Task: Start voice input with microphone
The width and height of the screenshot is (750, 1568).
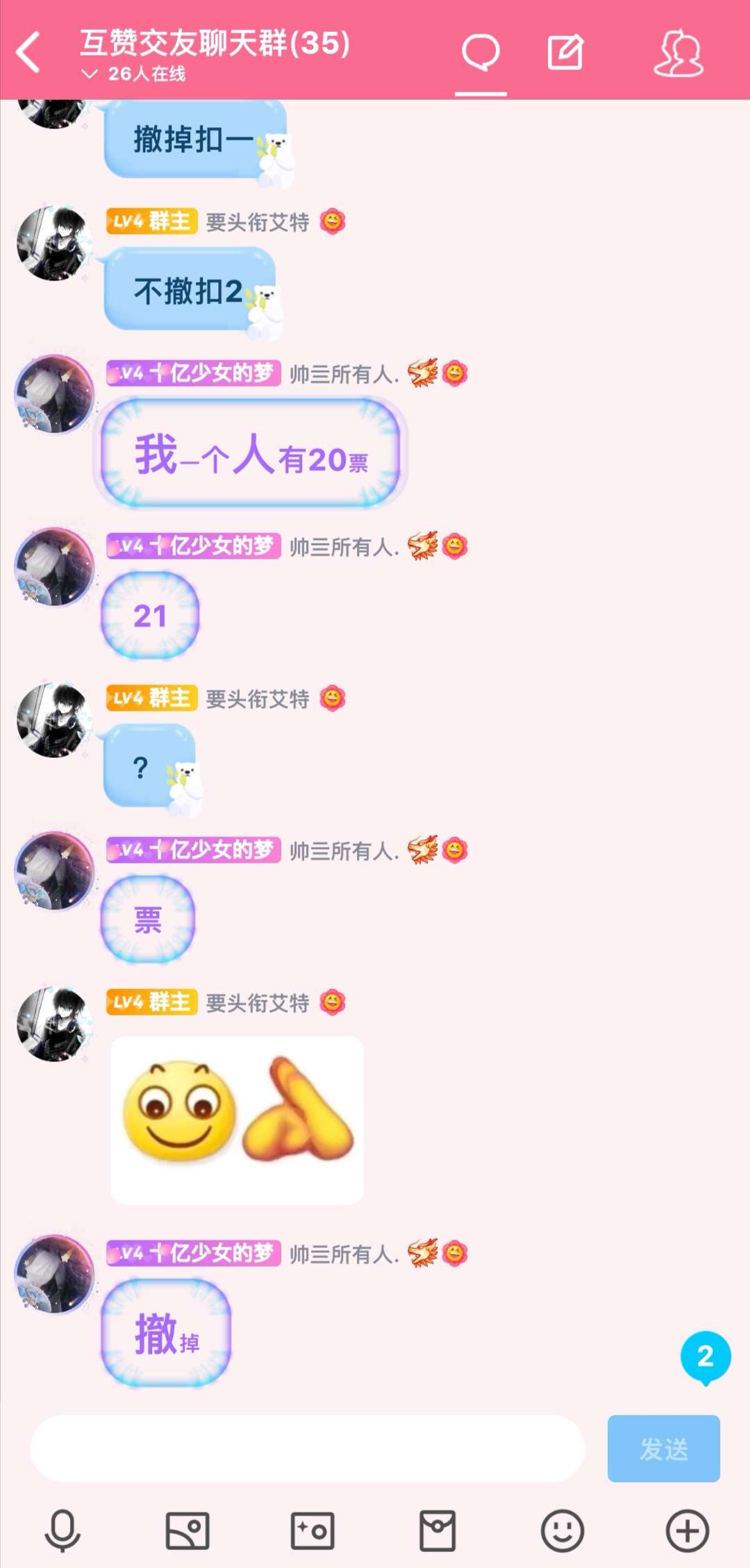Action: click(62, 1531)
